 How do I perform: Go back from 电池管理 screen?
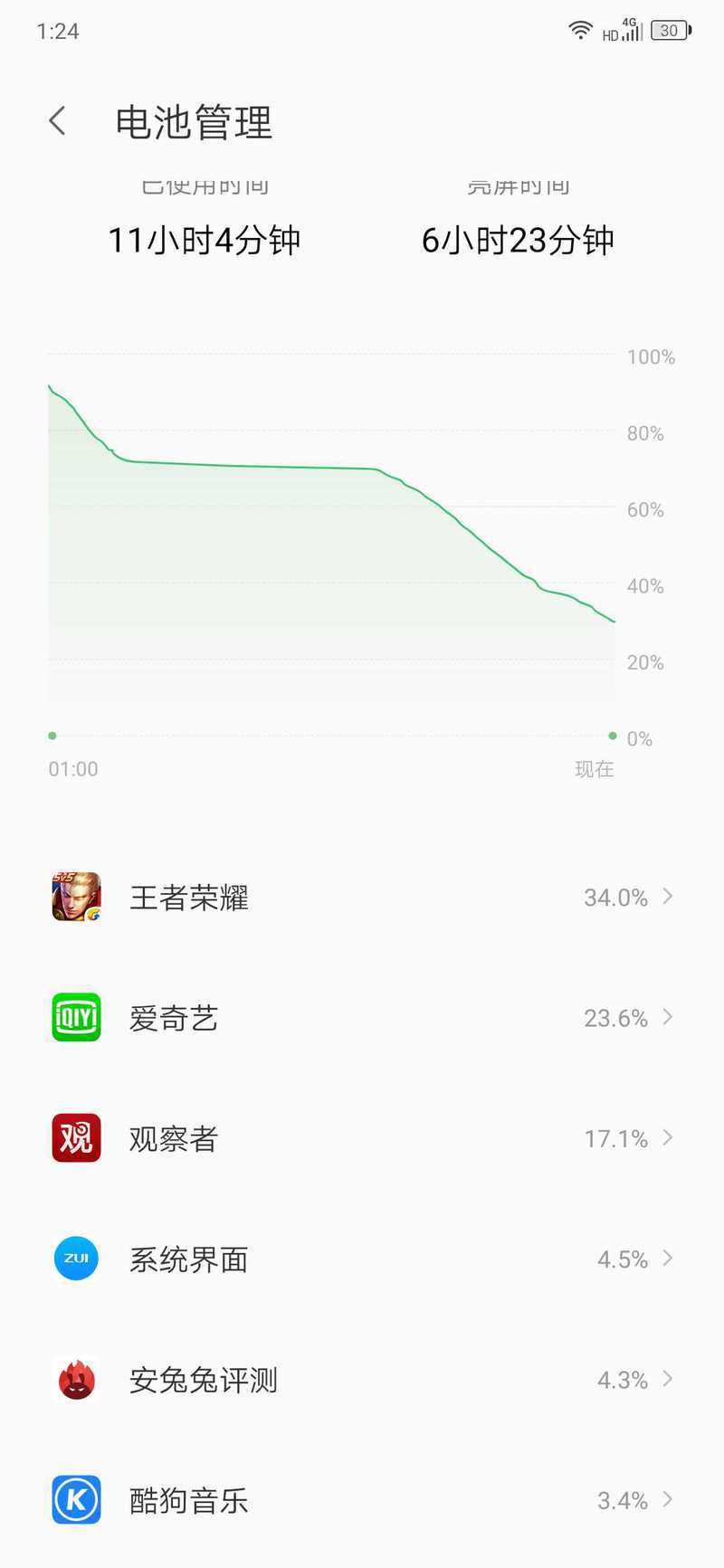click(x=57, y=120)
